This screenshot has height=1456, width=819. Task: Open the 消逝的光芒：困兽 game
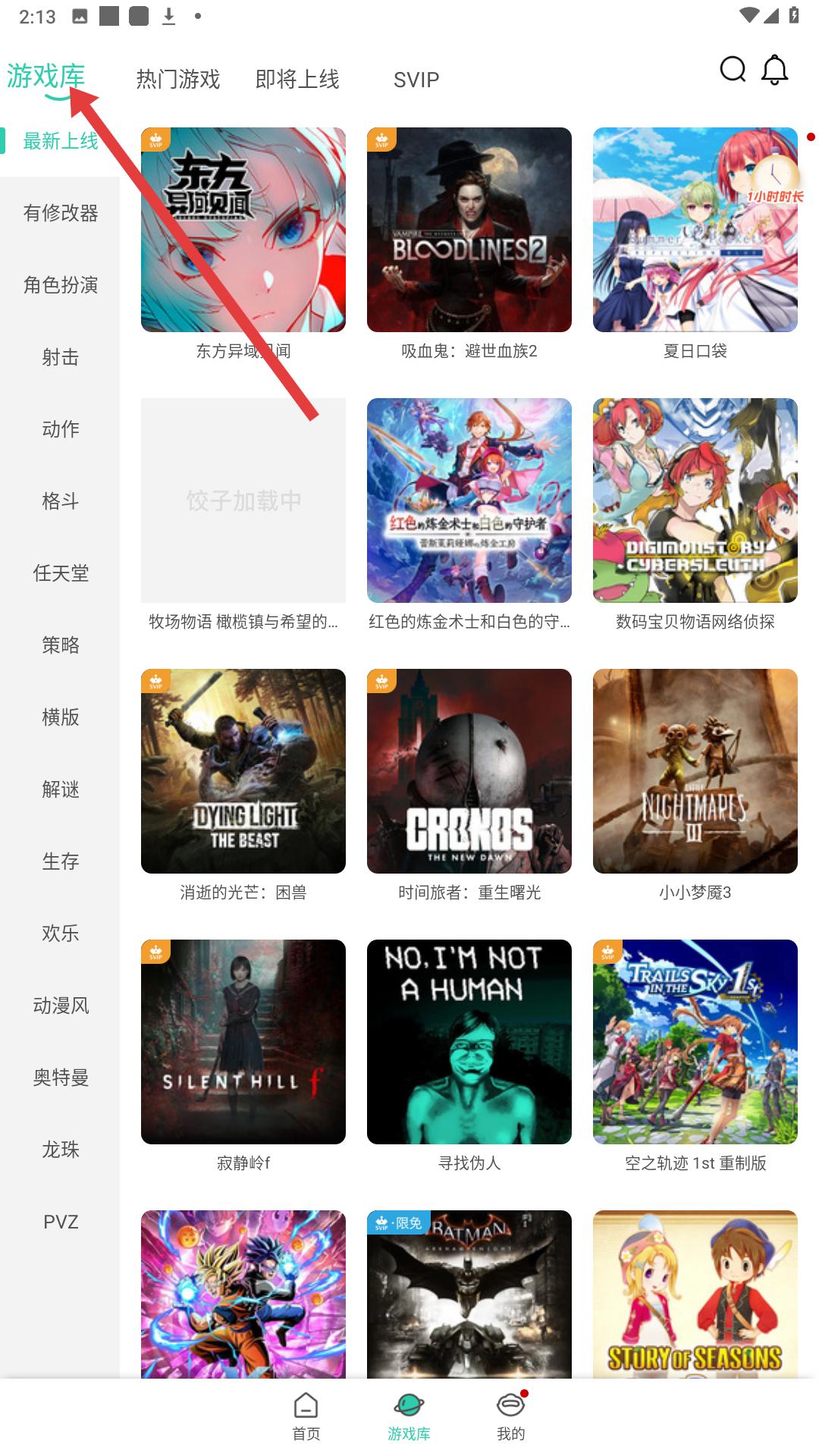tap(243, 771)
